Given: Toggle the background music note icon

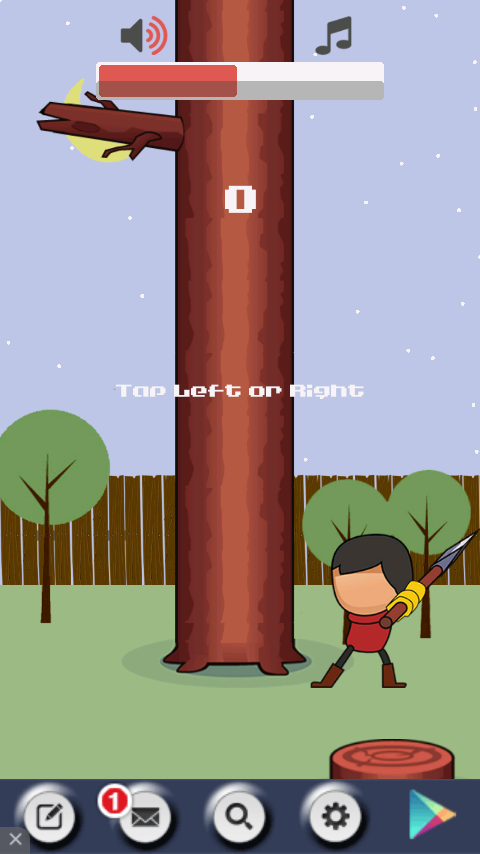Looking at the screenshot, I should point(333,35).
